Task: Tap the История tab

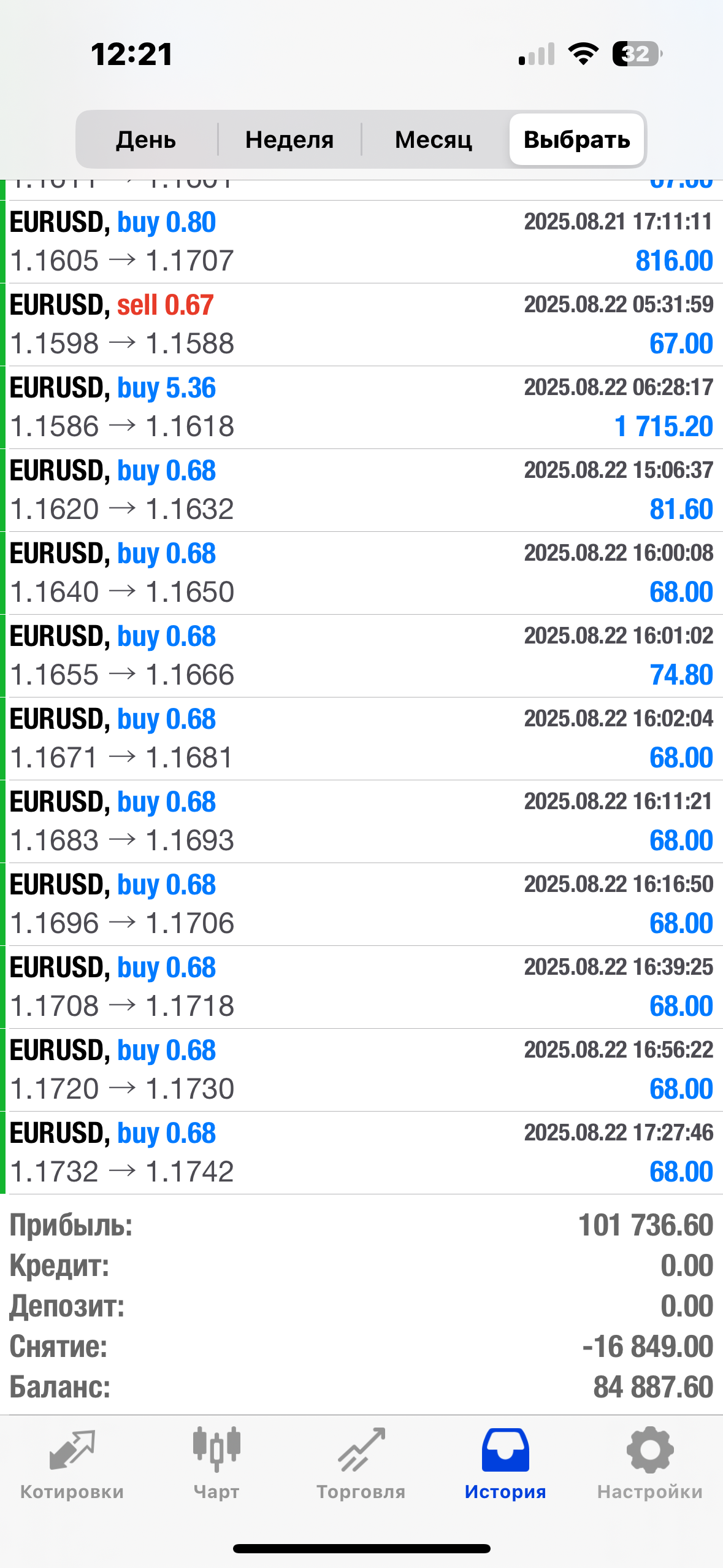Action: click(505, 1464)
